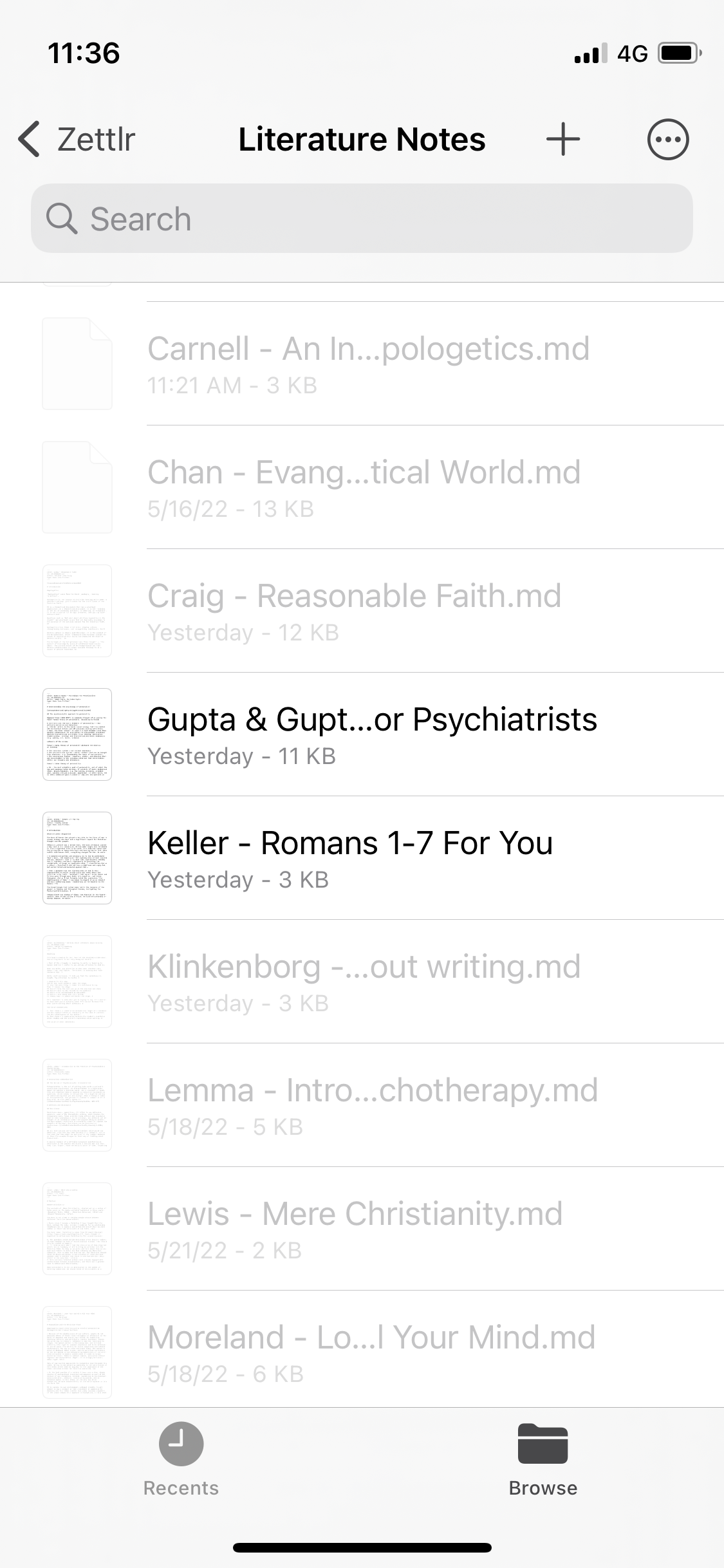Go back to the Zettlr folder
The height and width of the screenshot is (1568, 724).
coord(77,139)
